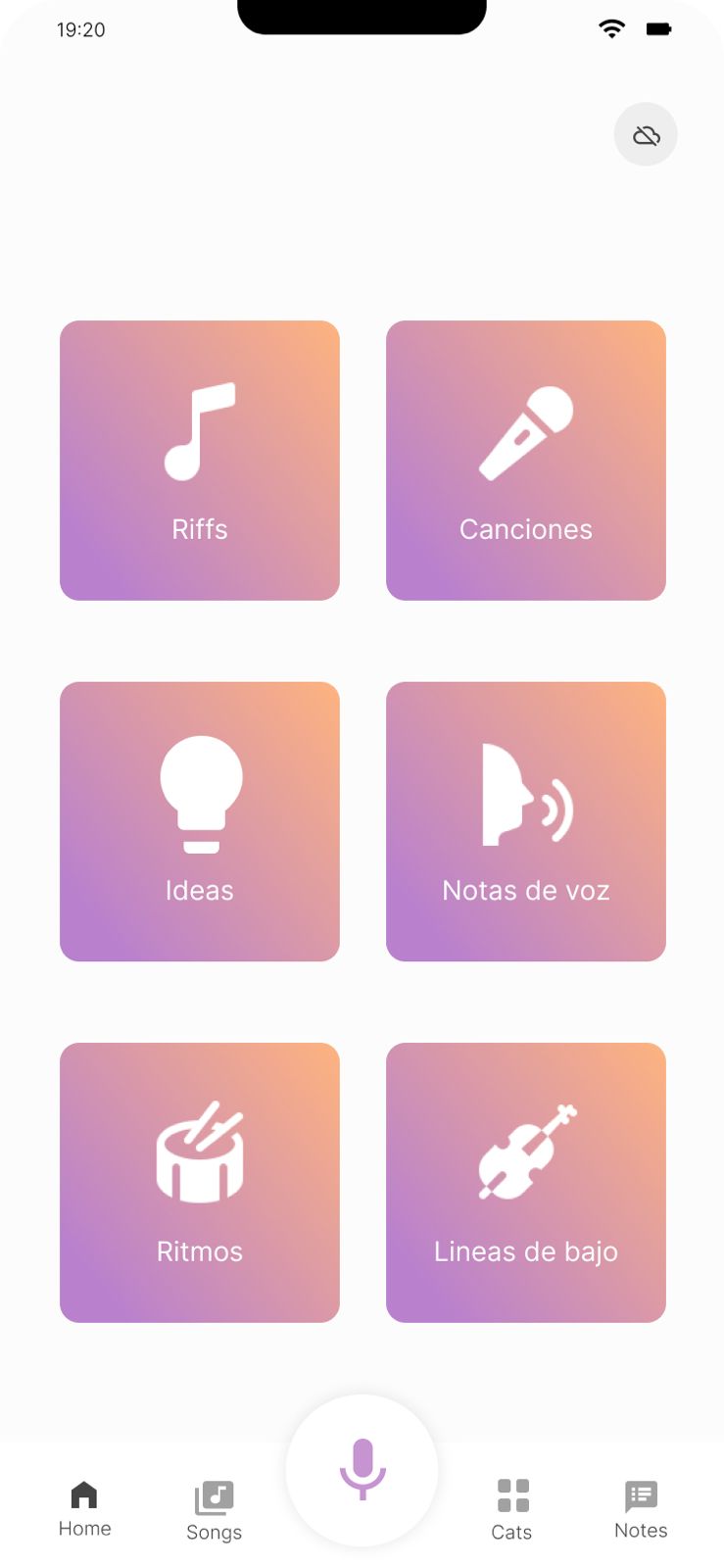724x1568 pixels.
Task: Switch to the Home tab
Action: 84,1508
